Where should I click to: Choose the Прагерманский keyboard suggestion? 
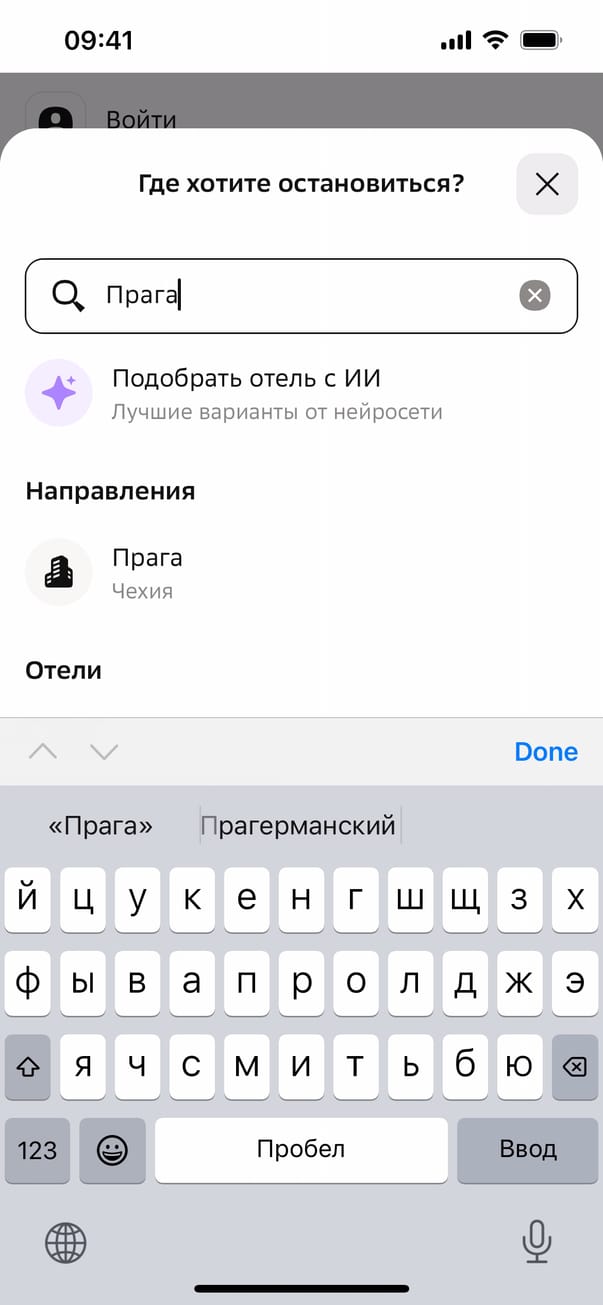[x=300, y=826]
